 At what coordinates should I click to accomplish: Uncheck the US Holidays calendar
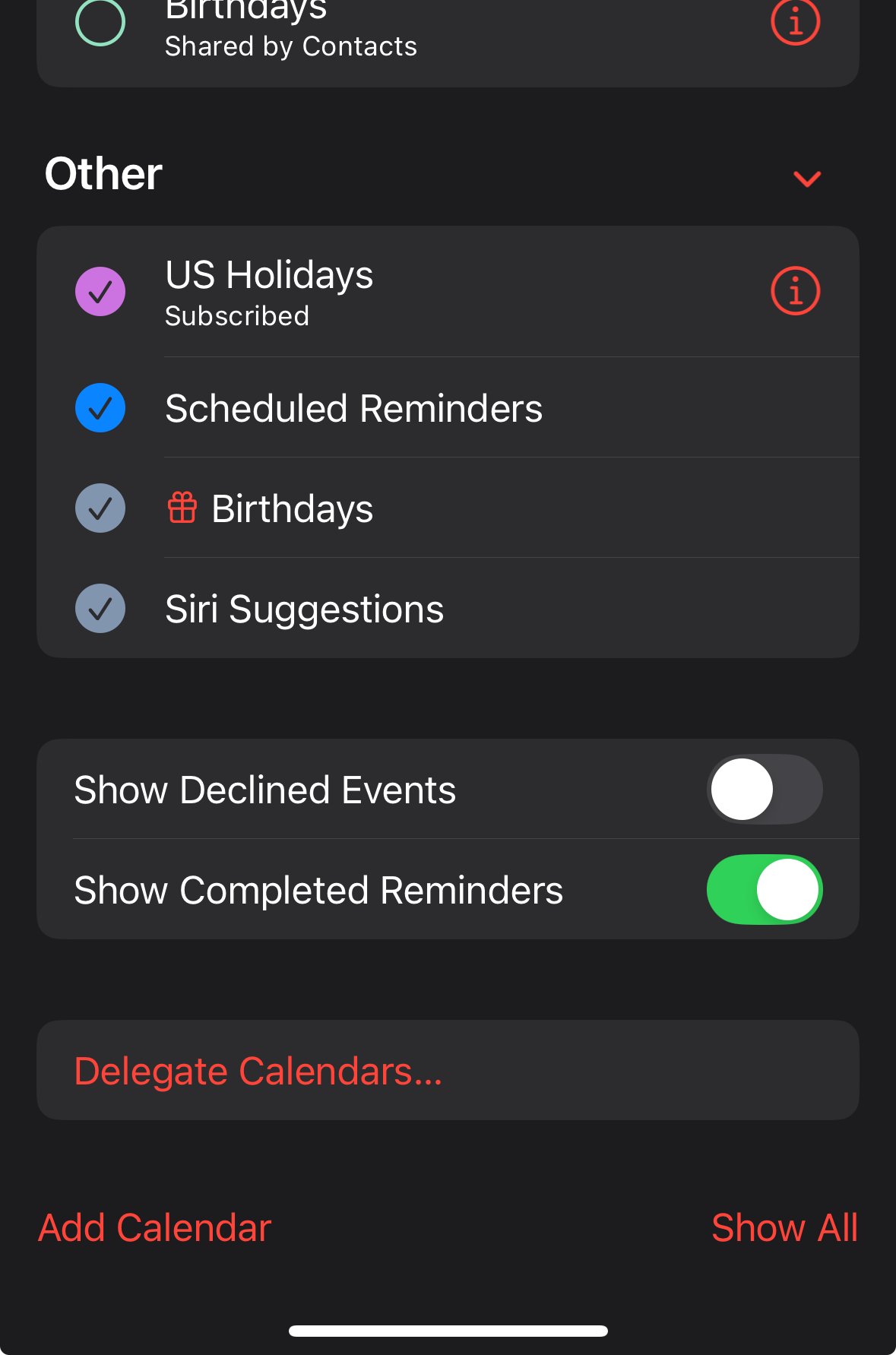click(100, 291)
